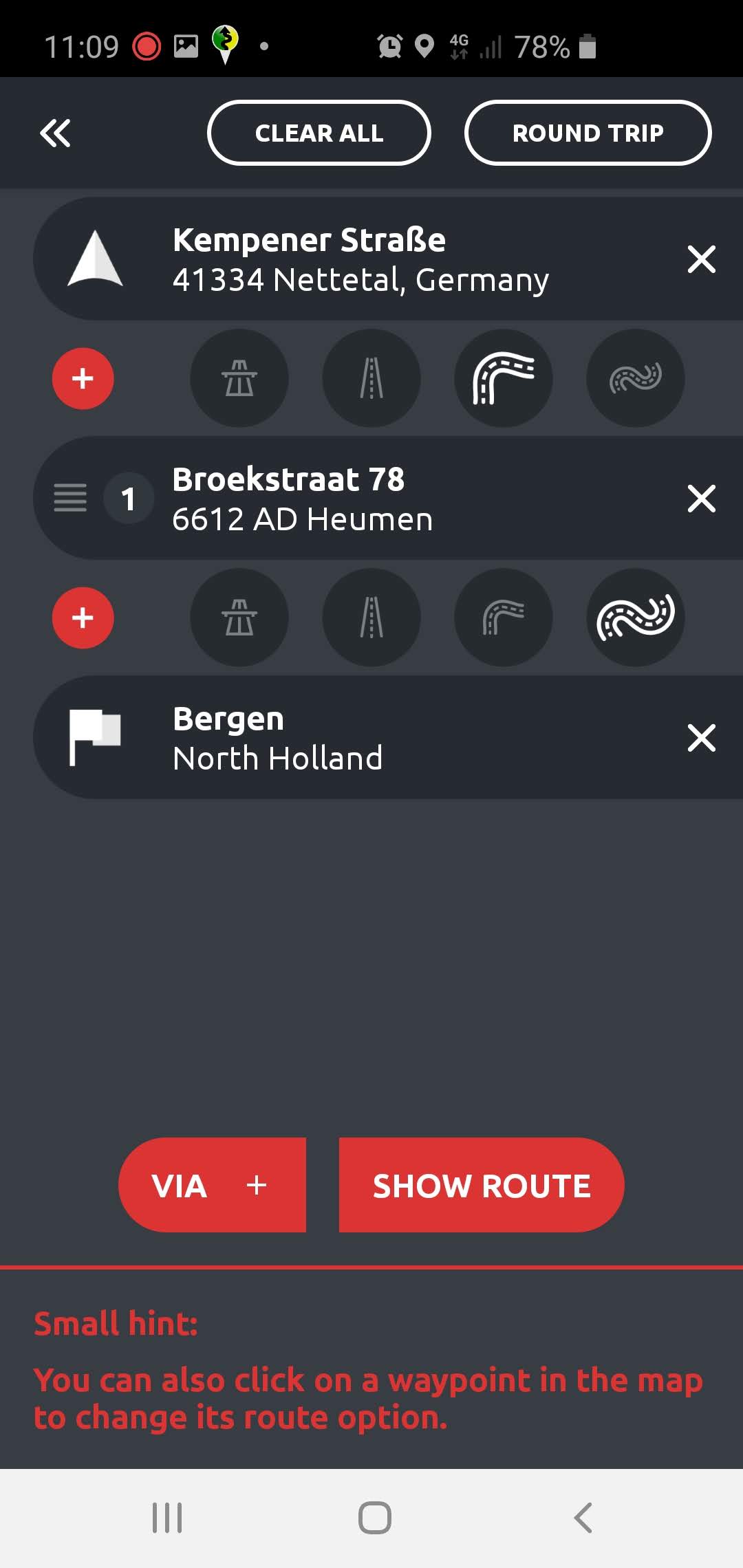Add waypoint after Kempener Straße

pyautogui.click(x=83, y=378)
